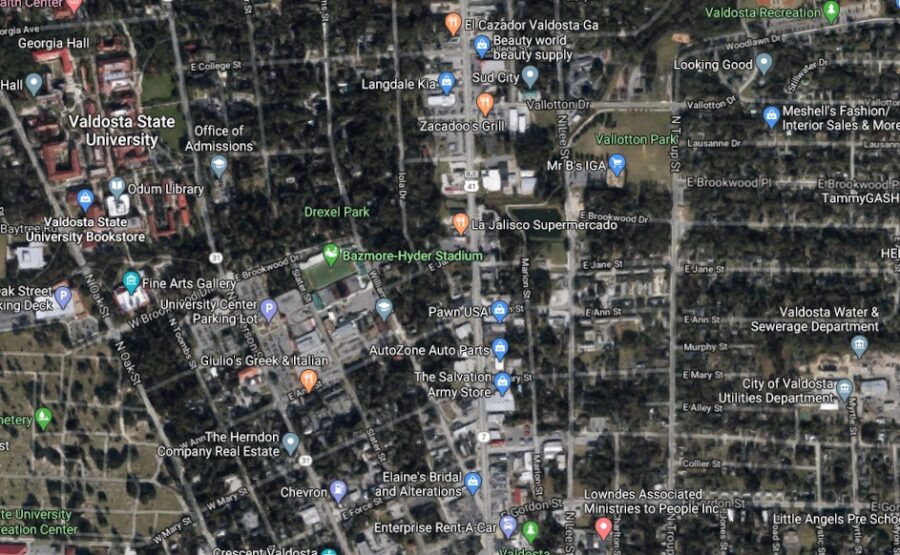
Task: Select the Mr B's IGA grocery pin
Action: [617, 164]
